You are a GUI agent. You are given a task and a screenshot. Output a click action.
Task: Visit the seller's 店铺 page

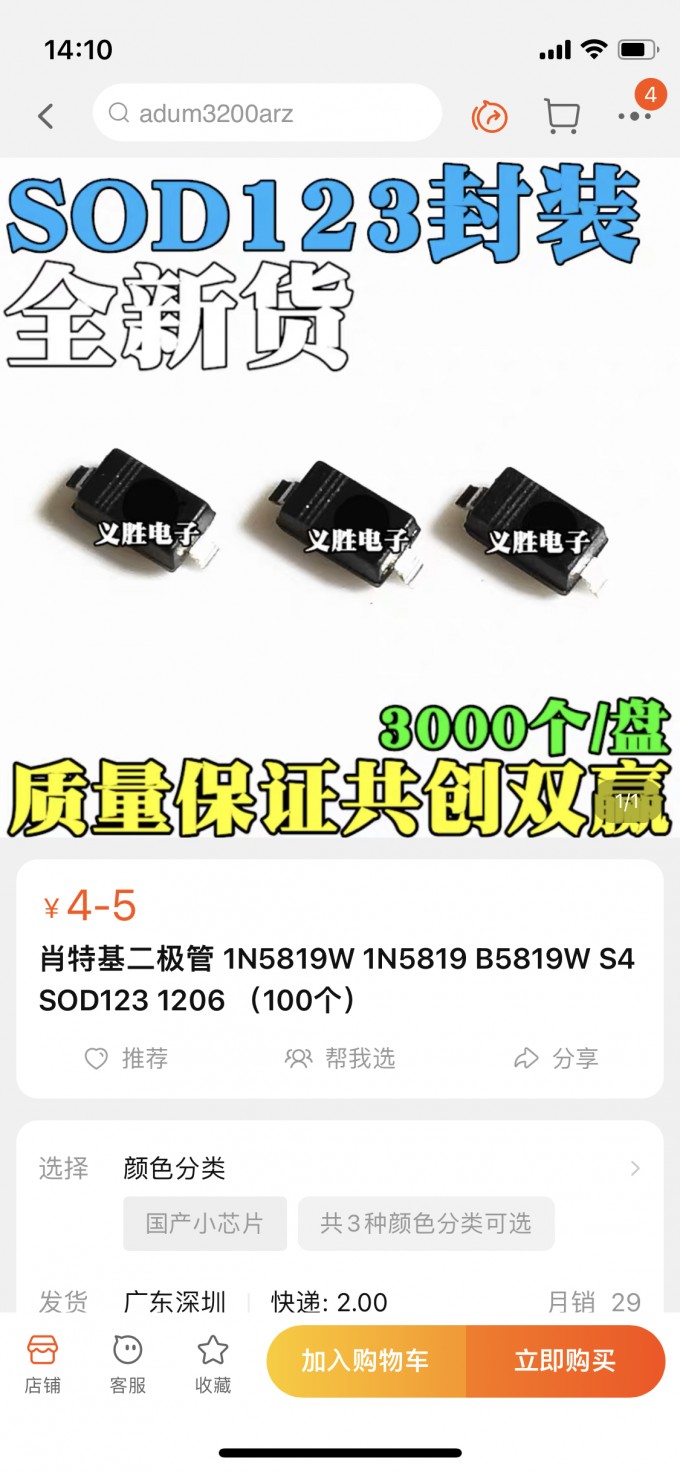(x=43, y=1363)
